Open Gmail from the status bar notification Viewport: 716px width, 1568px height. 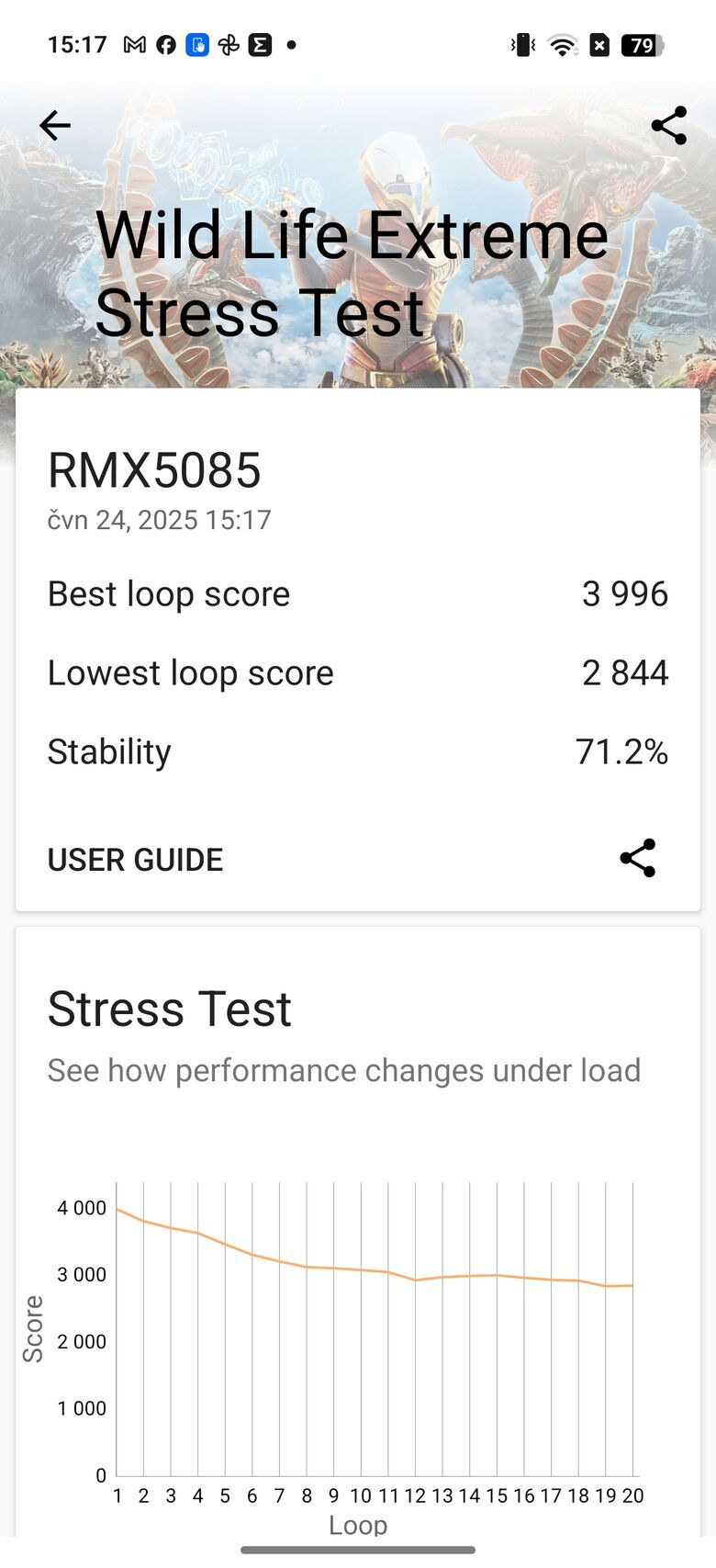134,44
